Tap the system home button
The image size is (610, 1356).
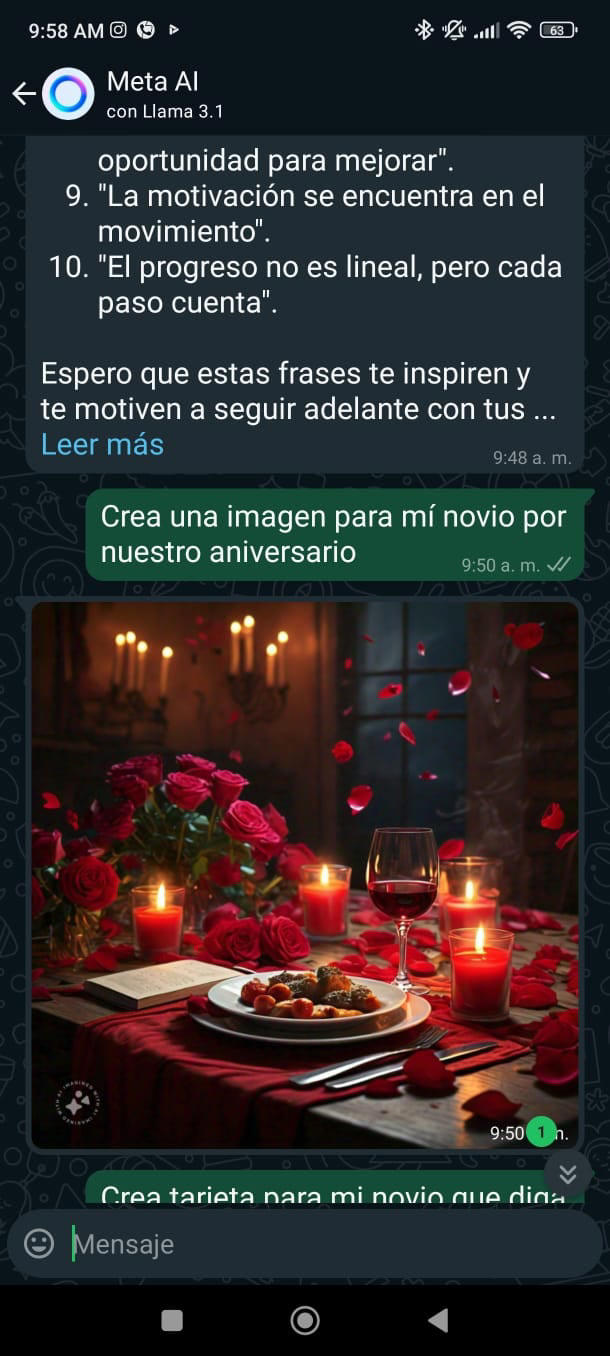pos(305,1320)
